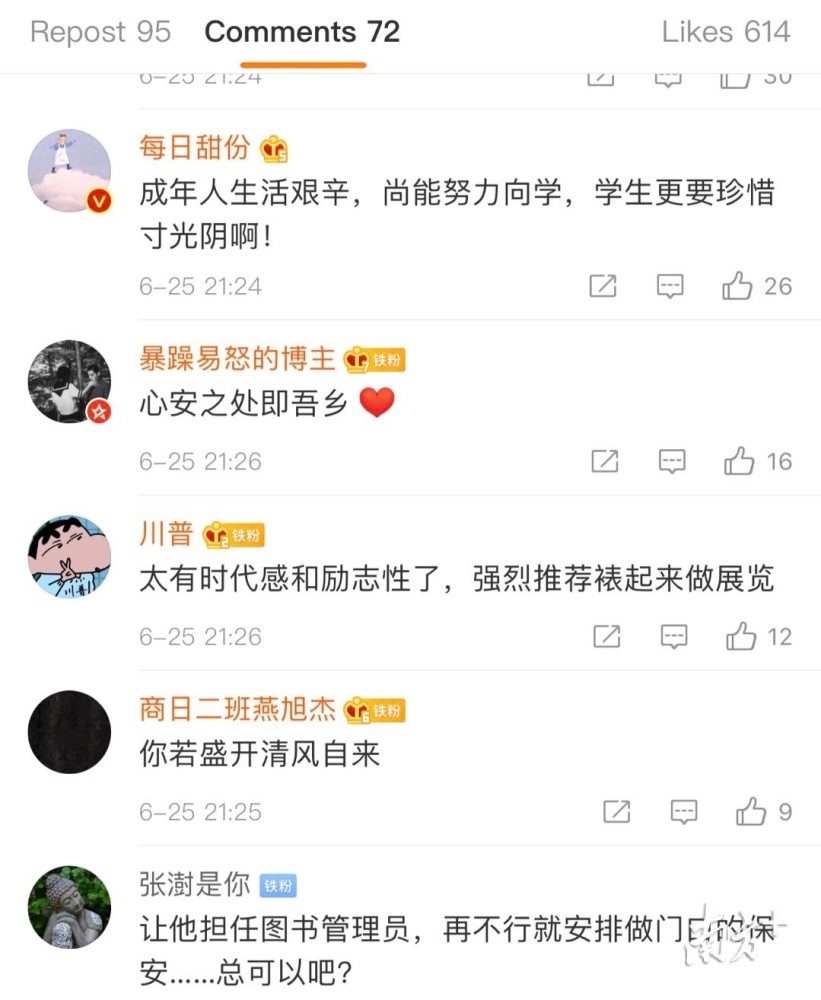Like 暴躁易怒的博主's comment
The width and height of the screenshot is (821, 1000).
740,462
